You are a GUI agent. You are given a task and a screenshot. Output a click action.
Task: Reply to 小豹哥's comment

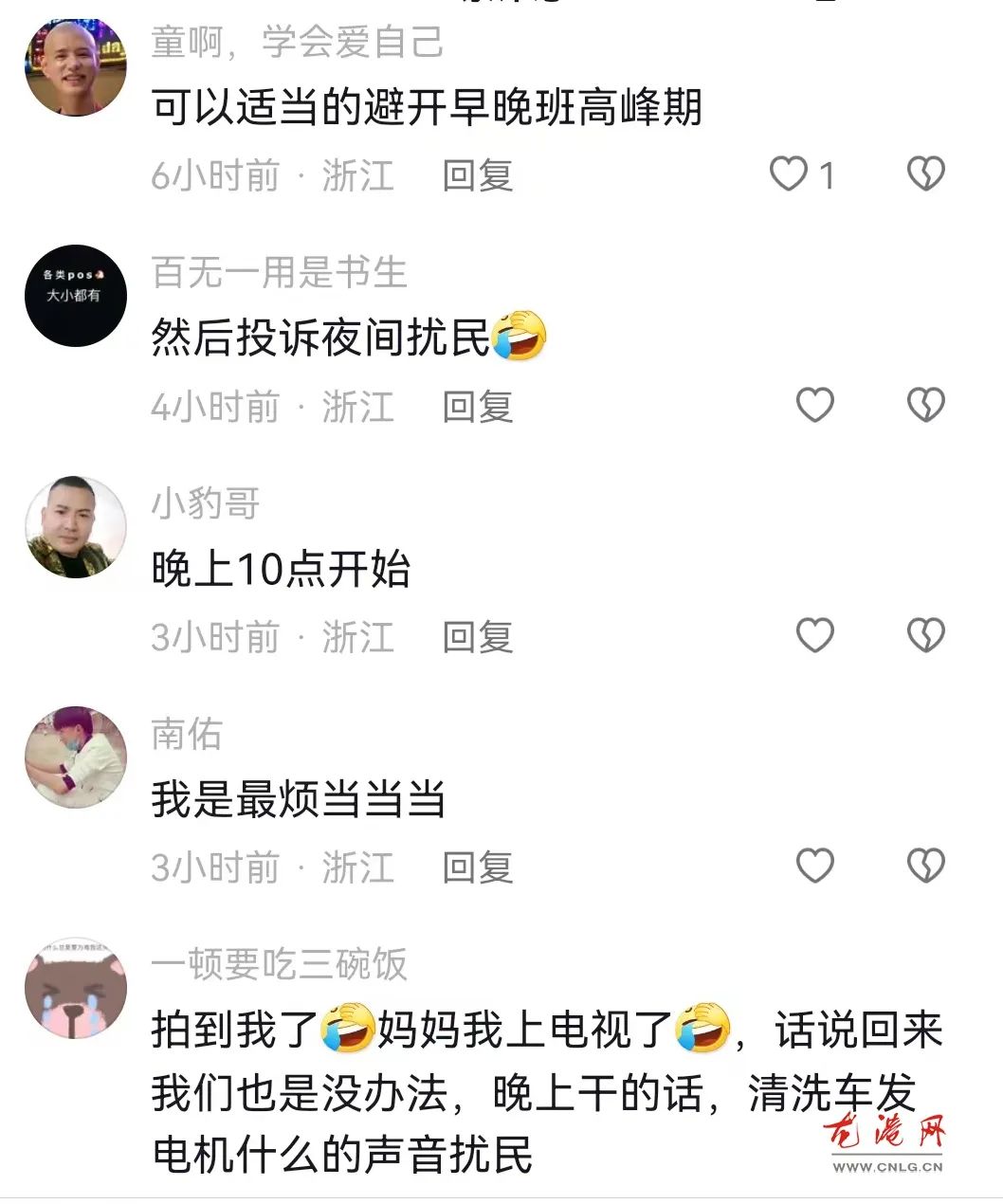tap(478, 637)
